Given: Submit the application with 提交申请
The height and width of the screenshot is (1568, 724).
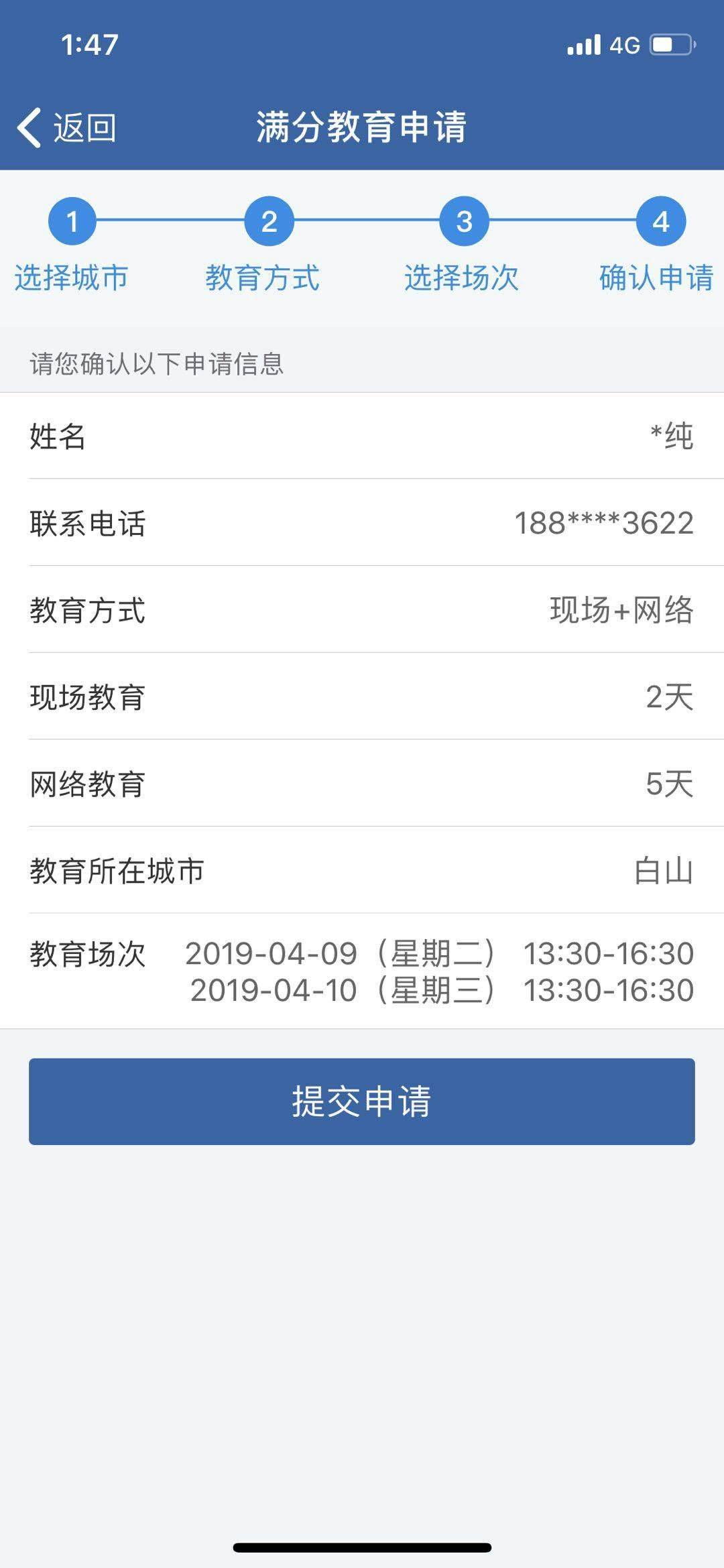Looking at the screenshot, I should [361, 1101].
